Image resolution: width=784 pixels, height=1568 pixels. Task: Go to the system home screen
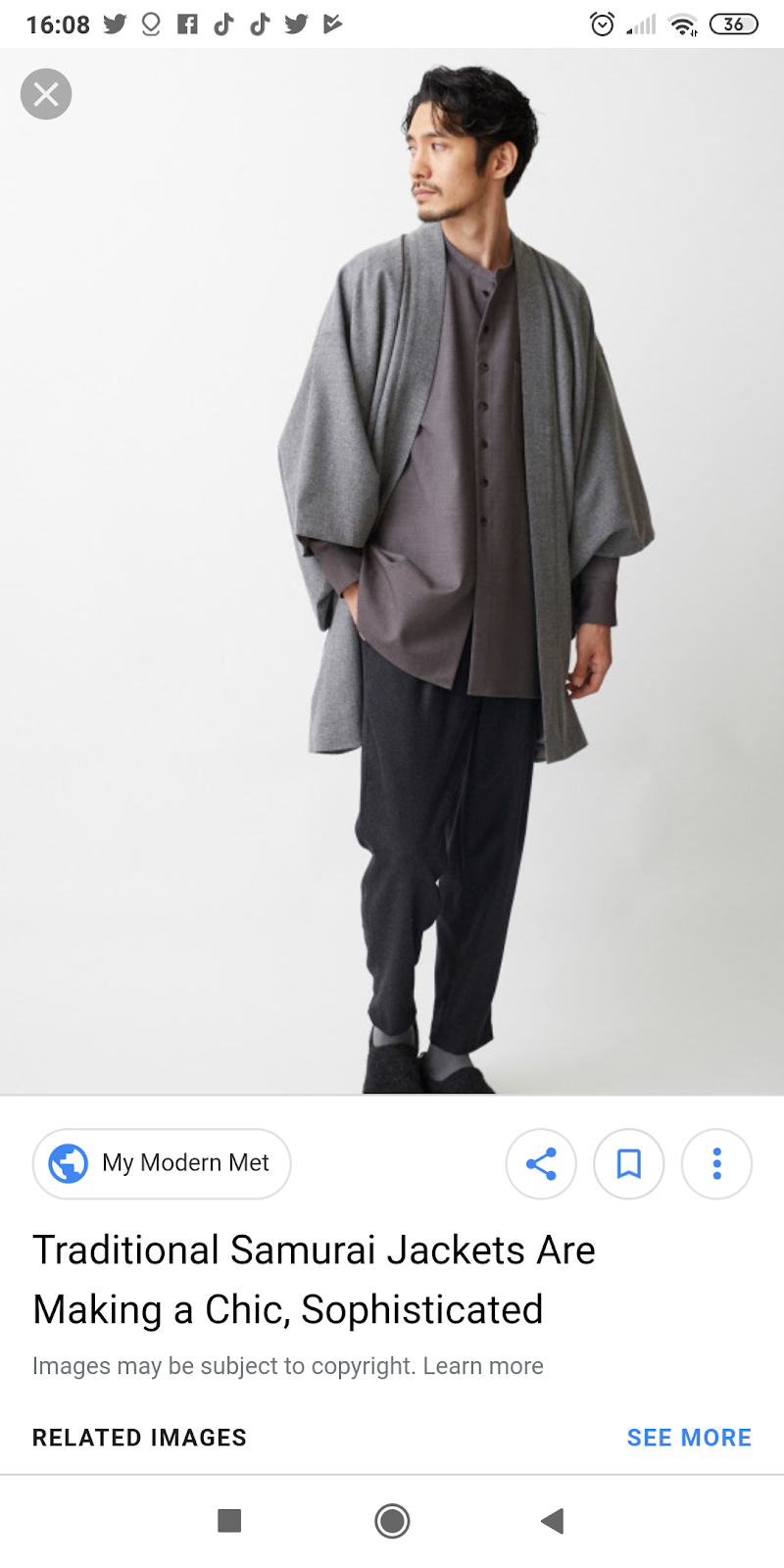[392, 1521]
